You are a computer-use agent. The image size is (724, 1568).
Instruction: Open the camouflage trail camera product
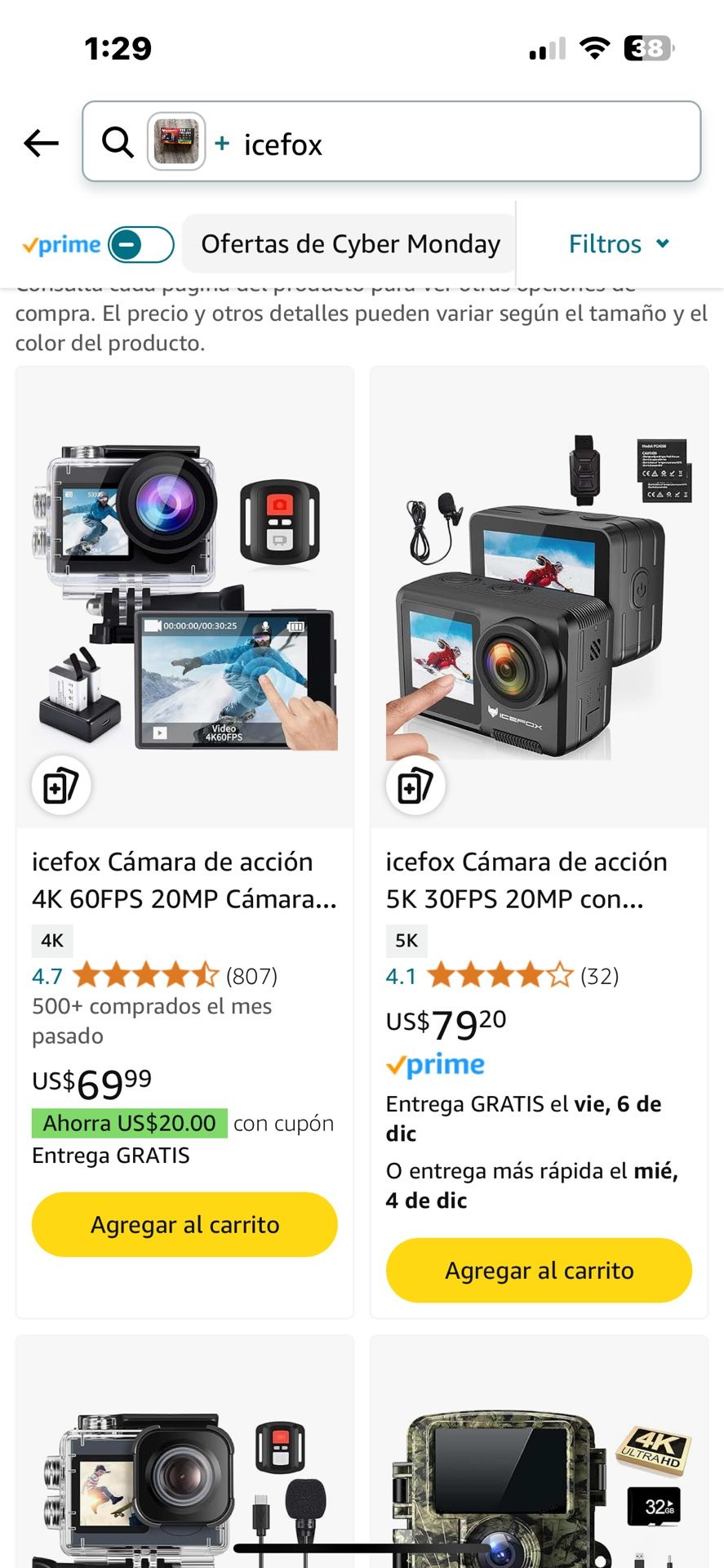click(x=539, y=1470)
